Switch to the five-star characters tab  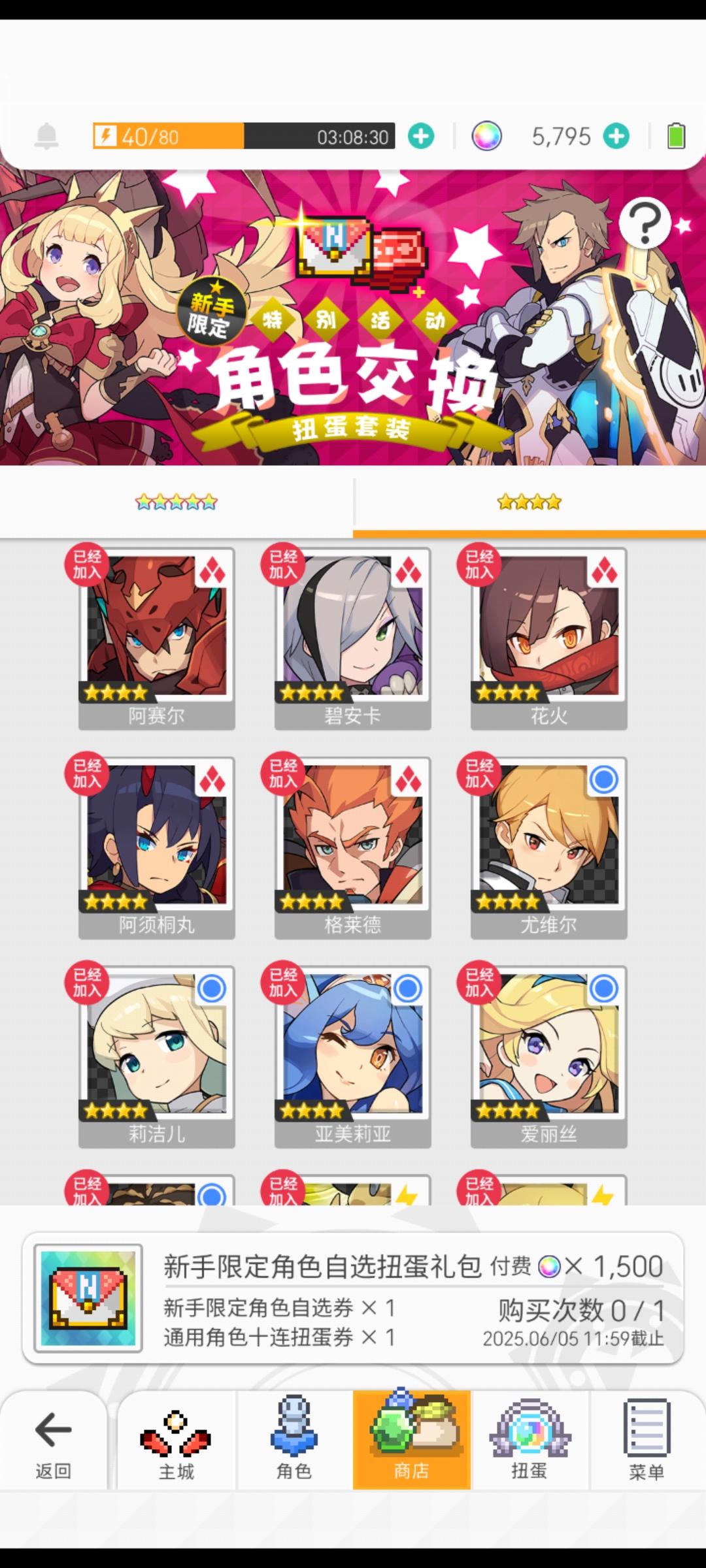tap(176, 503)
